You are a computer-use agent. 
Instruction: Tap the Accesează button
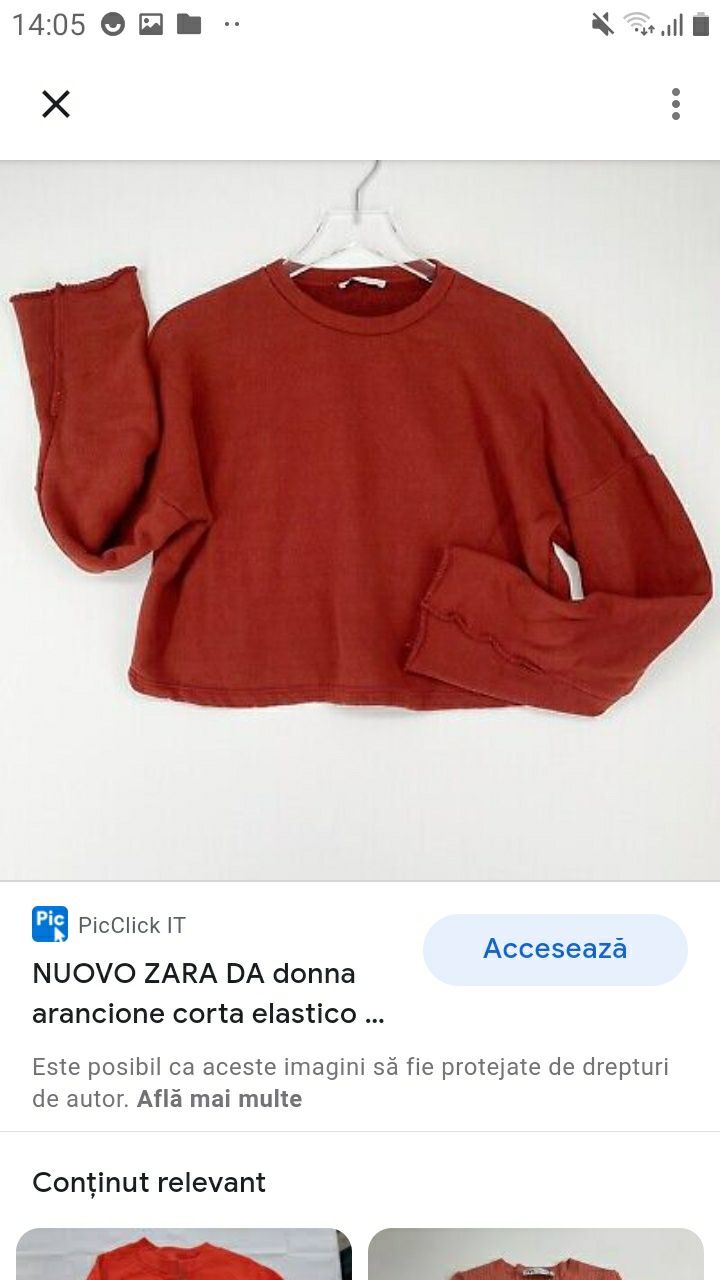555,949
